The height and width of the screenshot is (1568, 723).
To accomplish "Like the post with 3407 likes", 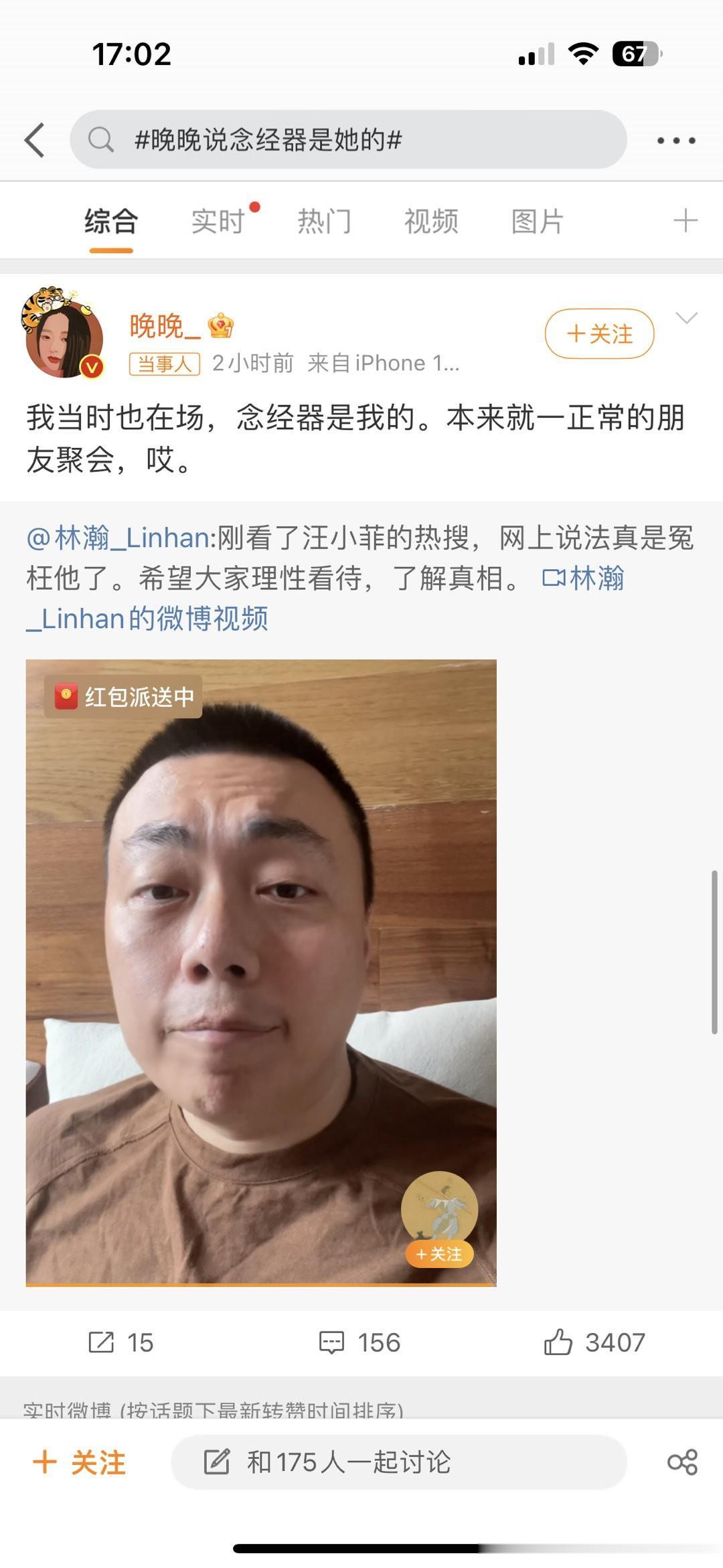I will (594, 1342).
